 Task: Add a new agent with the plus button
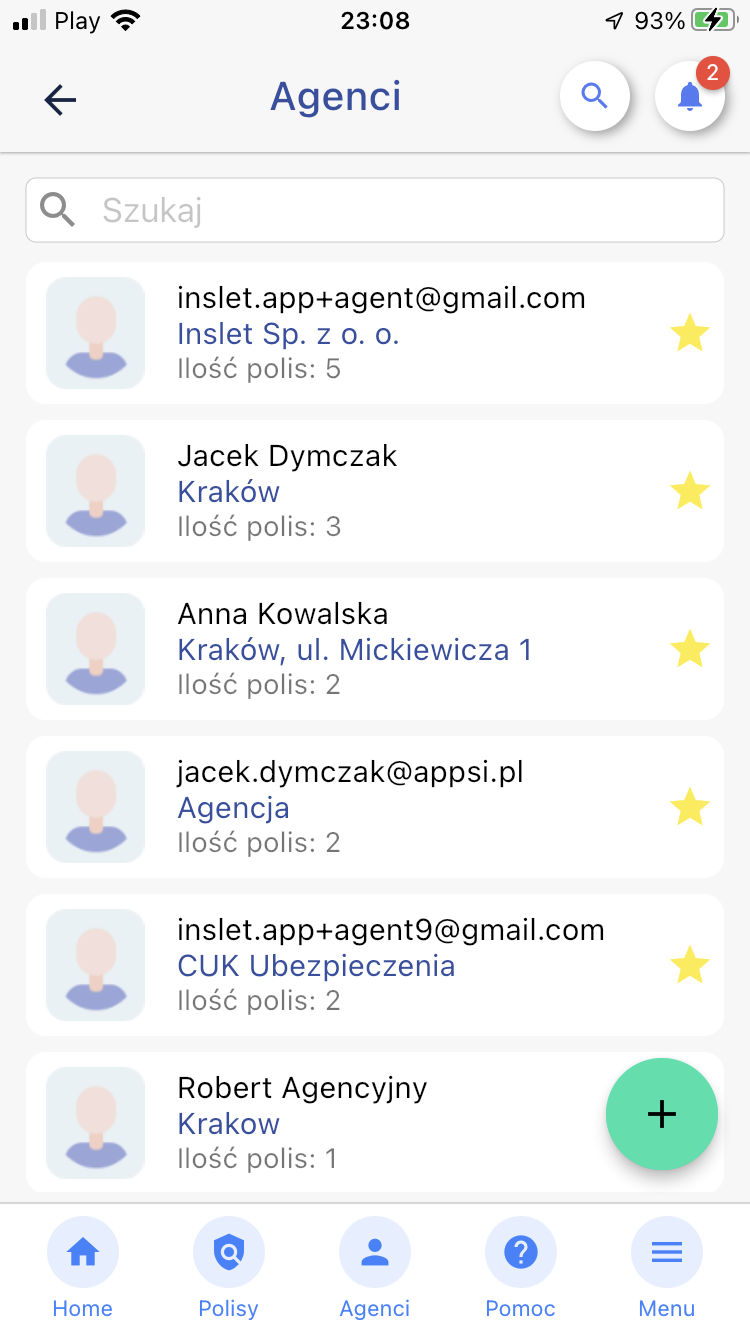pos(662,1114)
